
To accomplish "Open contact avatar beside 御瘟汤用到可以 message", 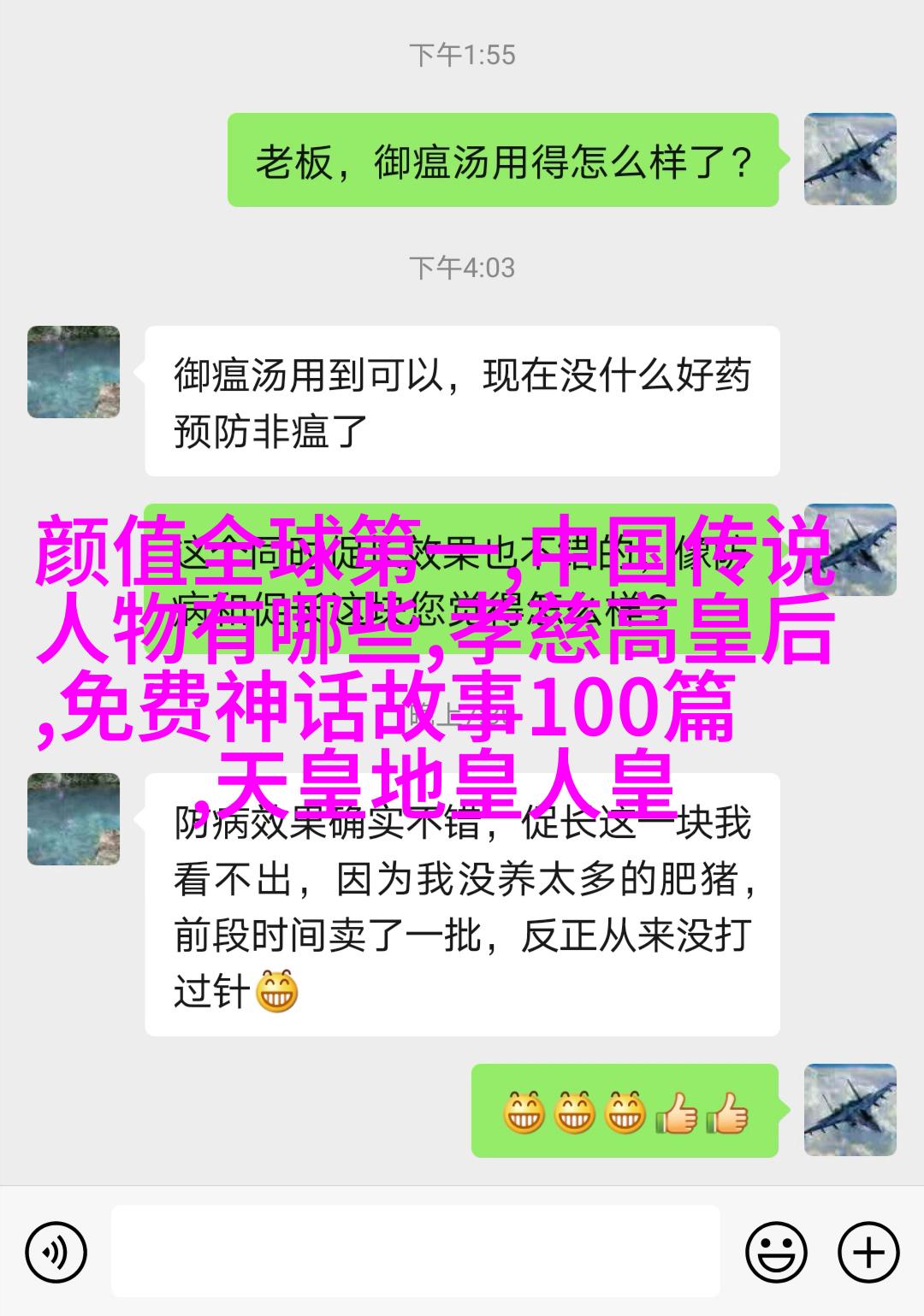I will [74, 372].
